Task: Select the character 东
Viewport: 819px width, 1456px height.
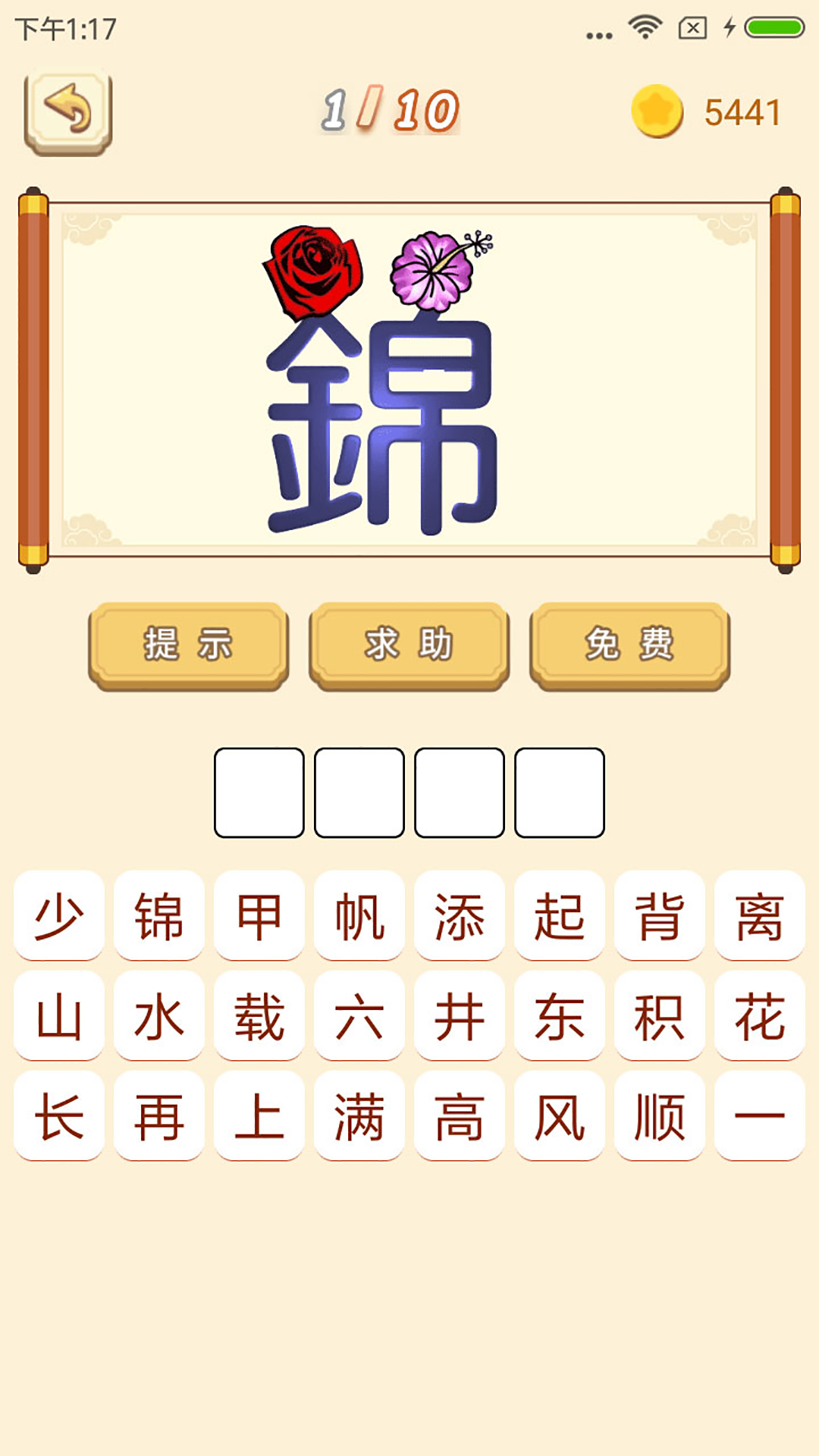Action: coord(560,1015)
